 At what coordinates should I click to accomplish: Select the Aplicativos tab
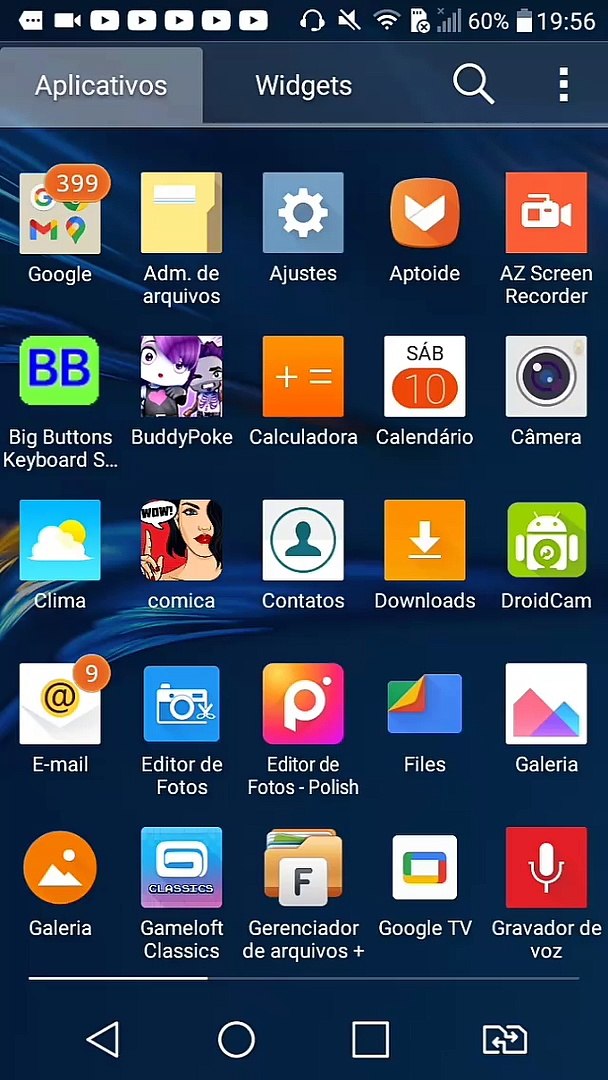pos(101,86)
